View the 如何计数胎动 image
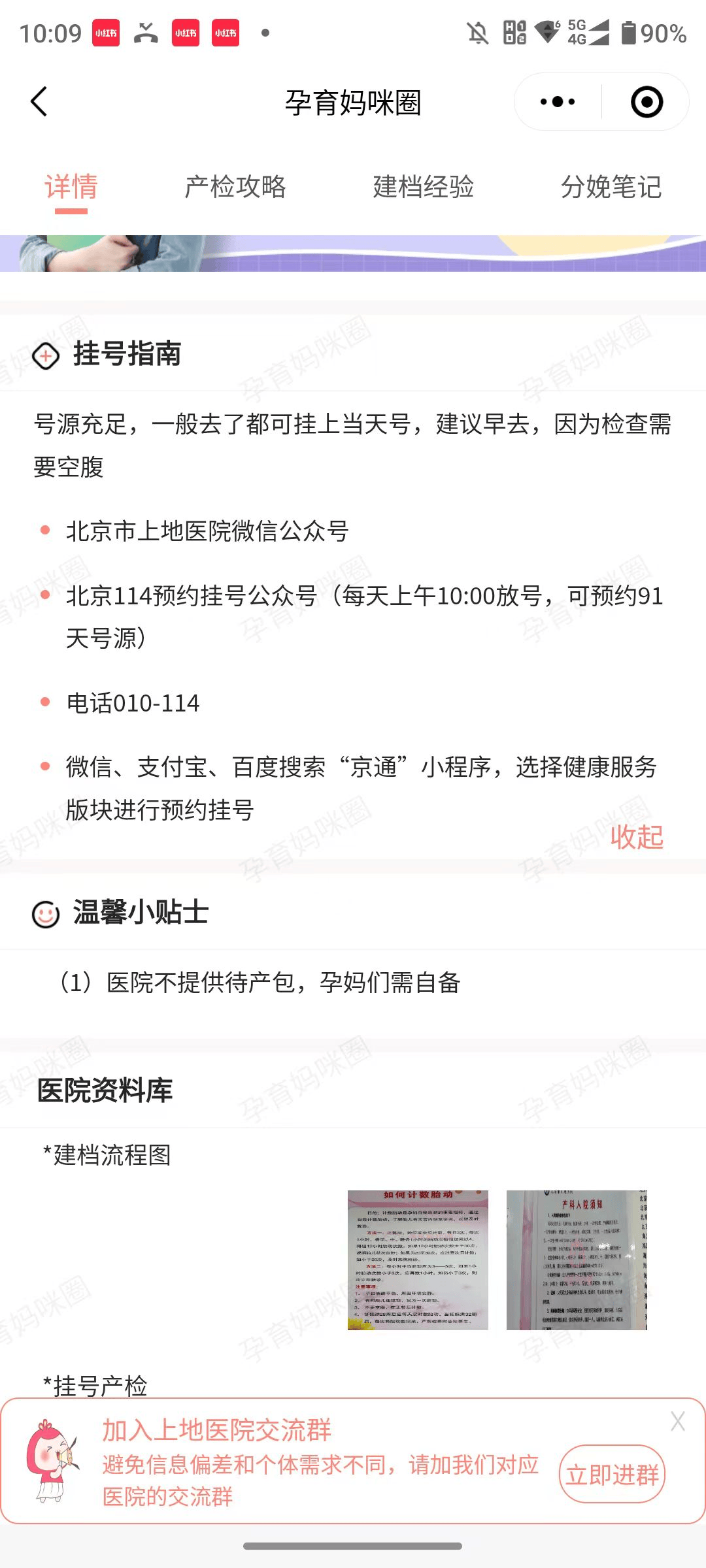Viewport: 706px width, 1568px height. (418, 1260)
